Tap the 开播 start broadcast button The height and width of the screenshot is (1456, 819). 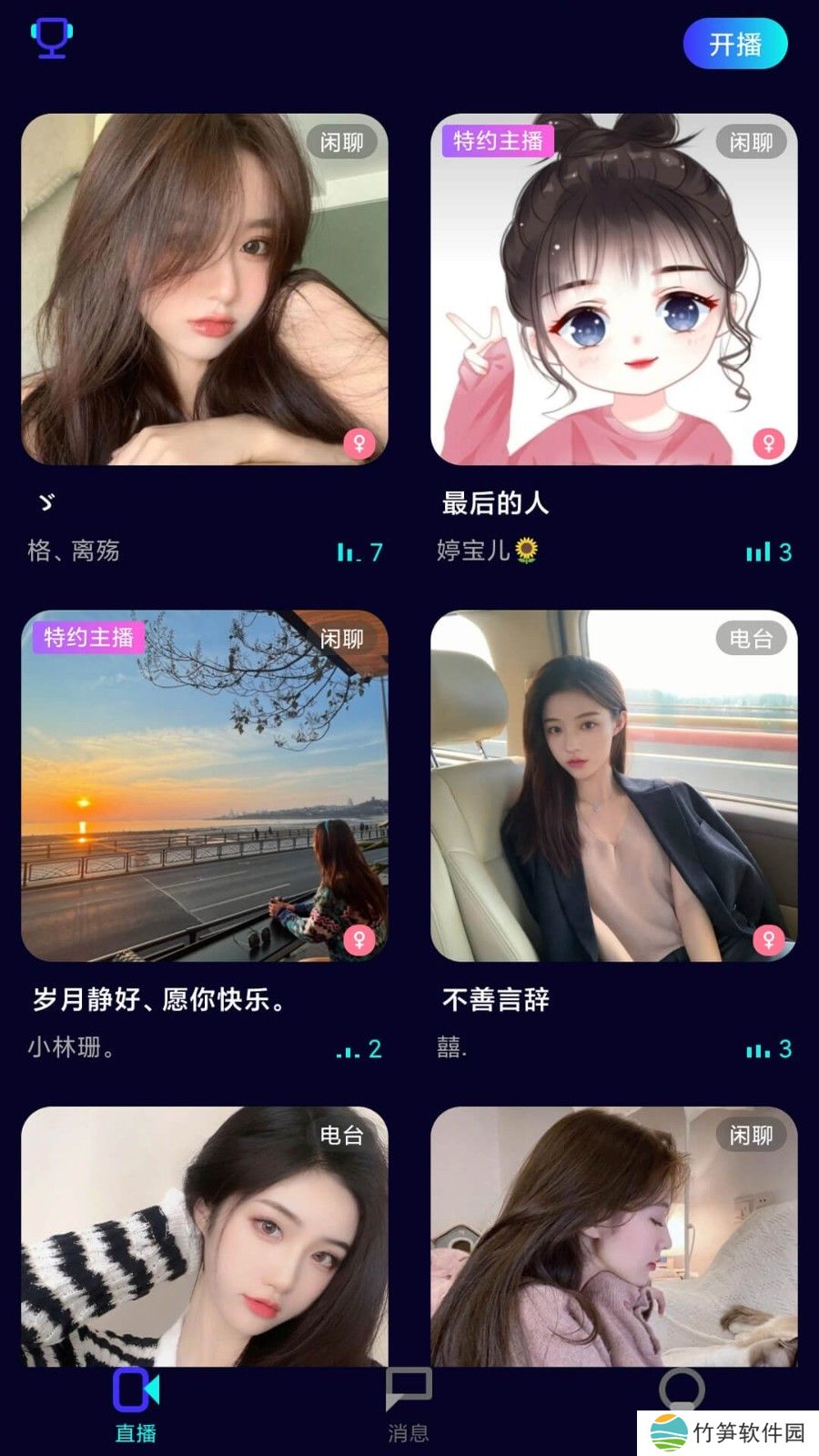tap(734, 44)
